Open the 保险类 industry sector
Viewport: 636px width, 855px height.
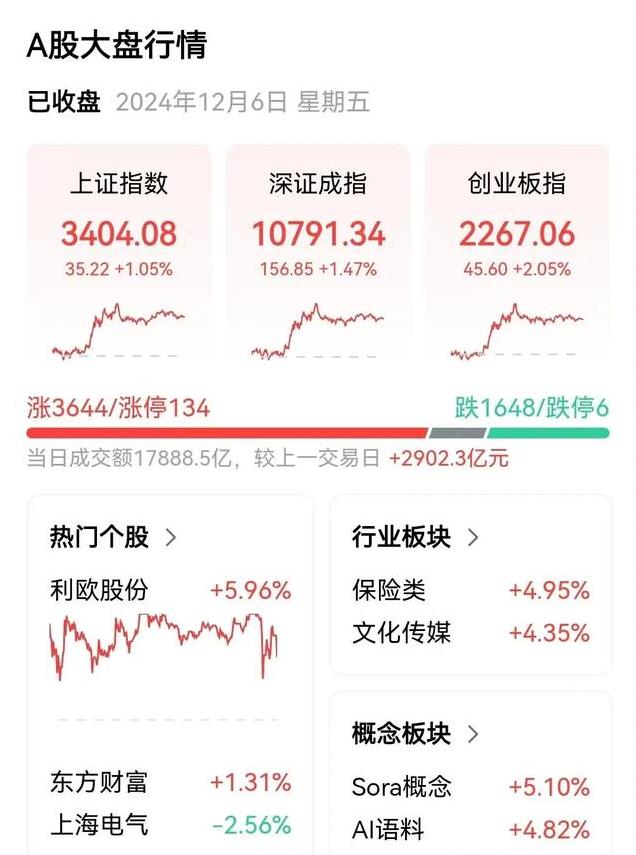470,590
